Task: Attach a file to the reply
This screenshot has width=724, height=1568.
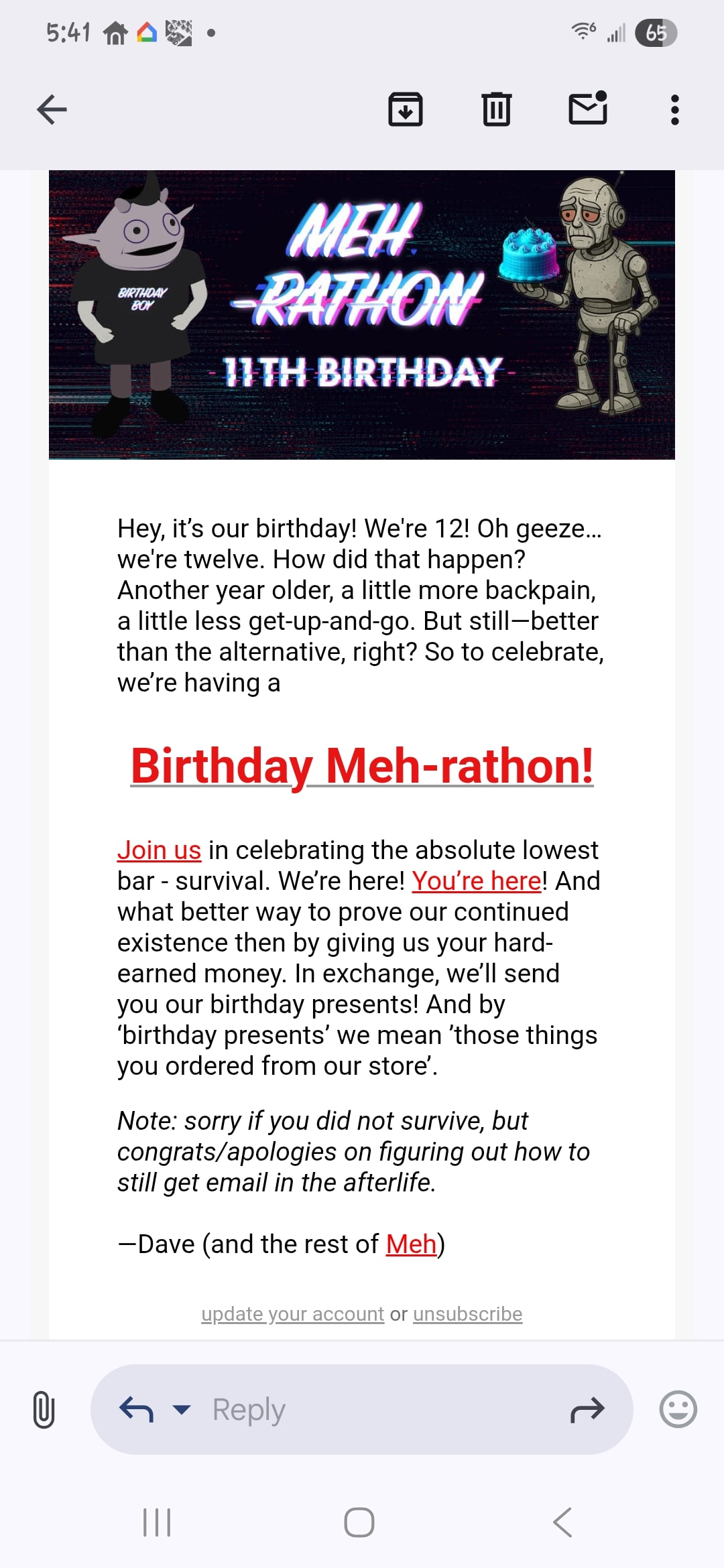Action: tap(44, 1409)
